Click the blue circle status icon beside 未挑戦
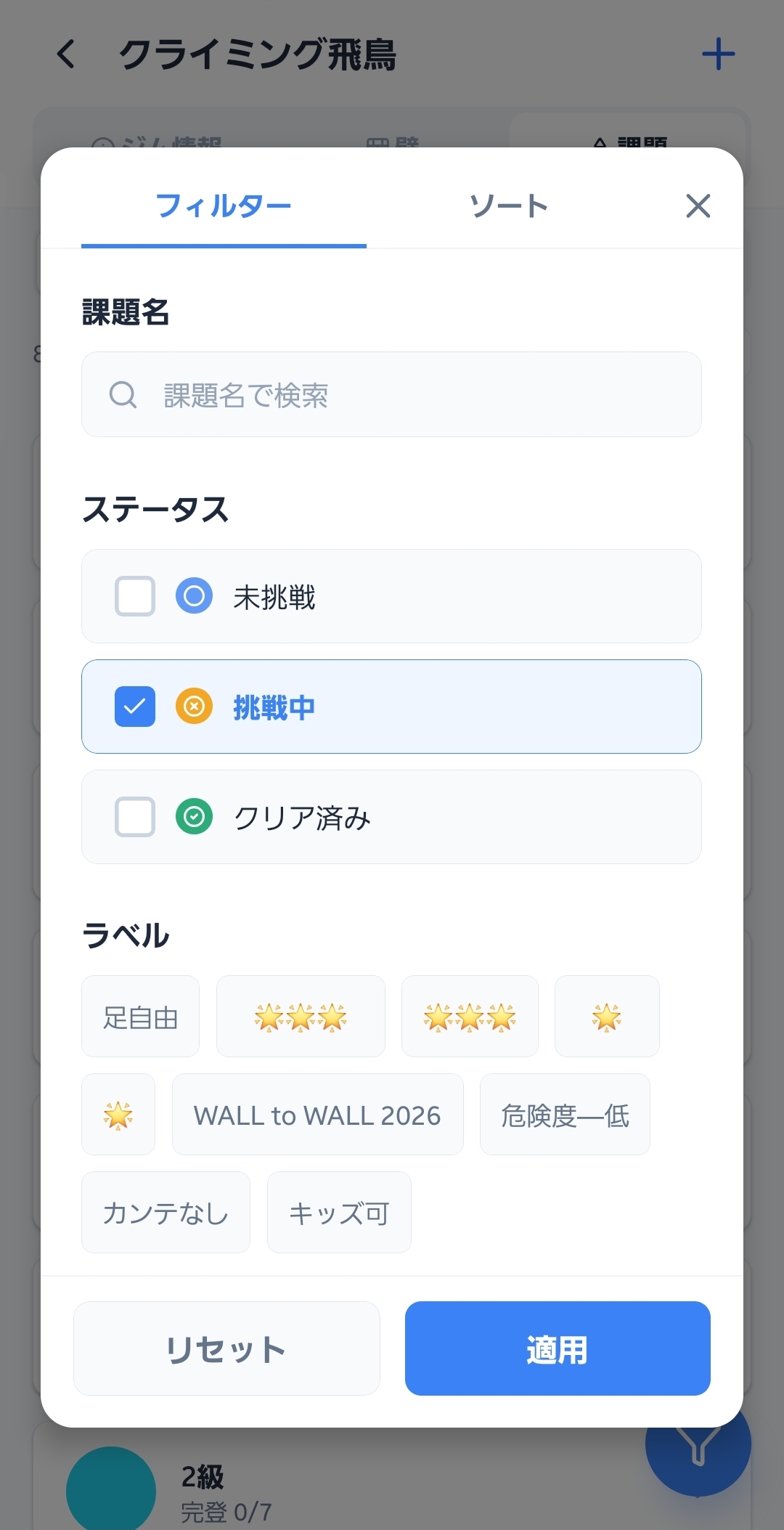 click(194, 597)
